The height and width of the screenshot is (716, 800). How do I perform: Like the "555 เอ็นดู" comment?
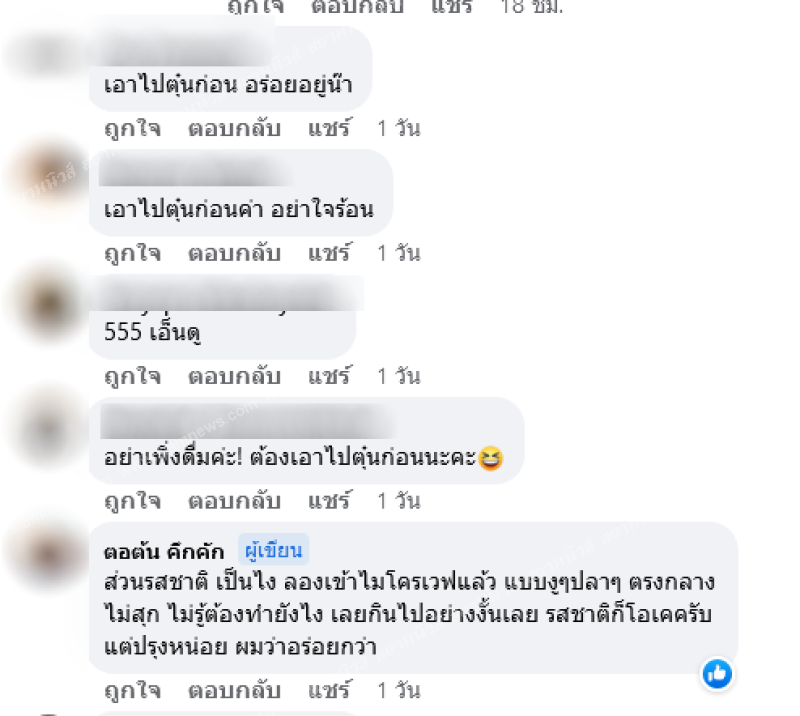(132, 377)
